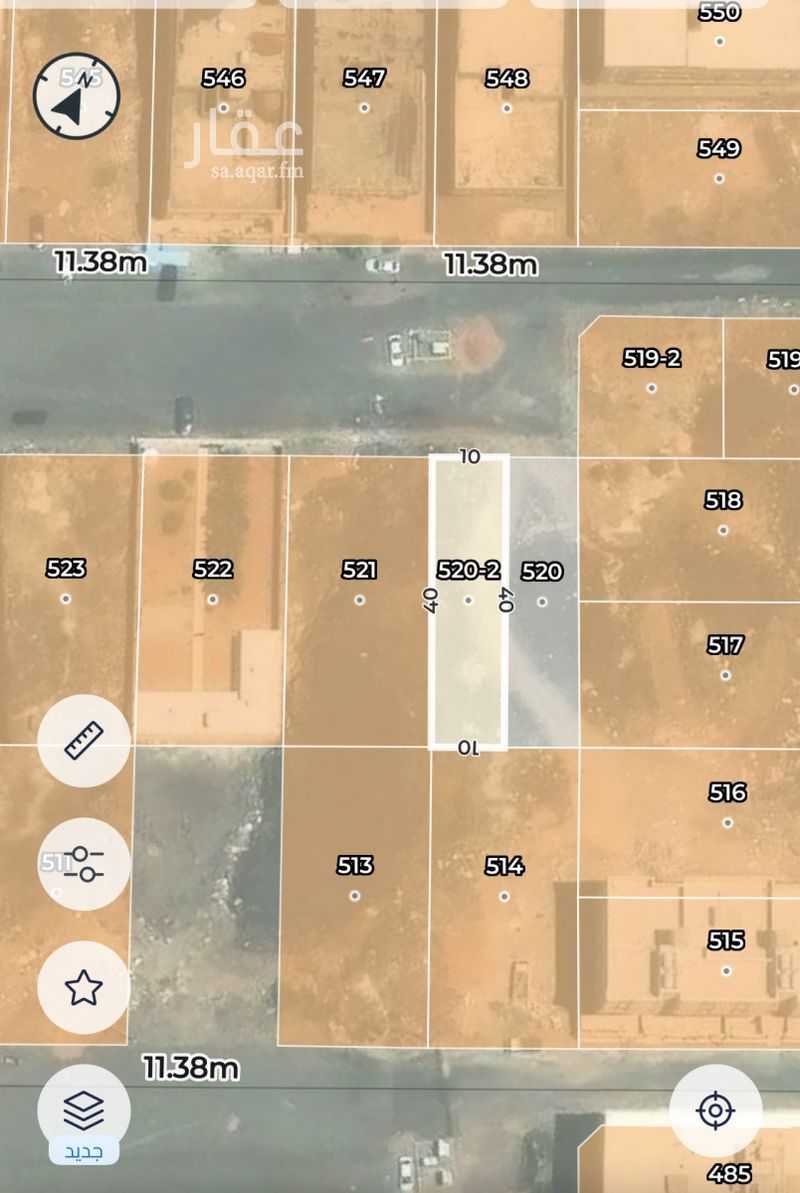
Task: Select parcel 547 marker
Action: pyautogui.click(x=365, y=108)
